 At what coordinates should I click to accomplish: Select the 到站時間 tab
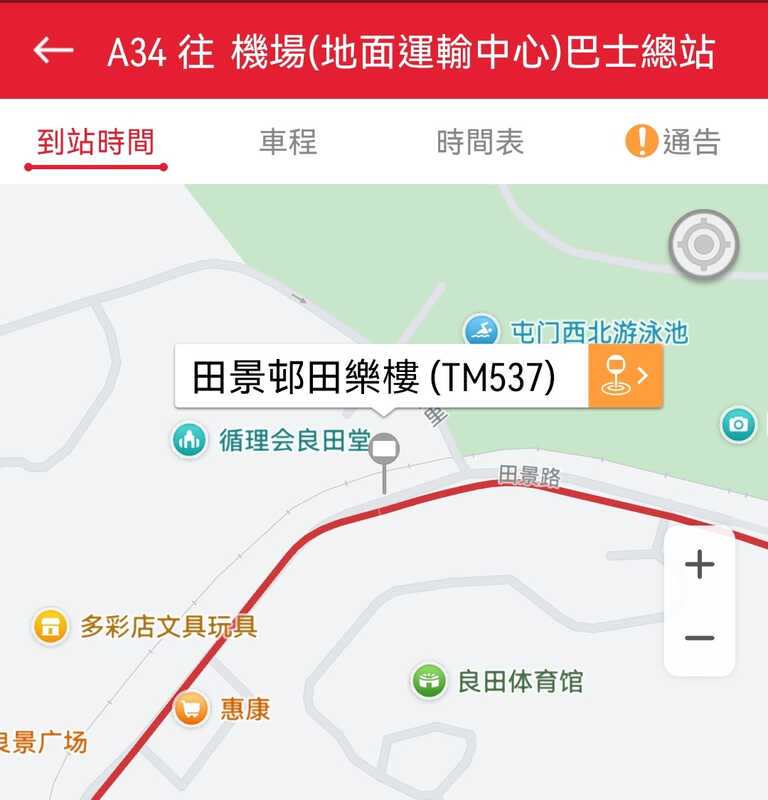pos(96,142)
